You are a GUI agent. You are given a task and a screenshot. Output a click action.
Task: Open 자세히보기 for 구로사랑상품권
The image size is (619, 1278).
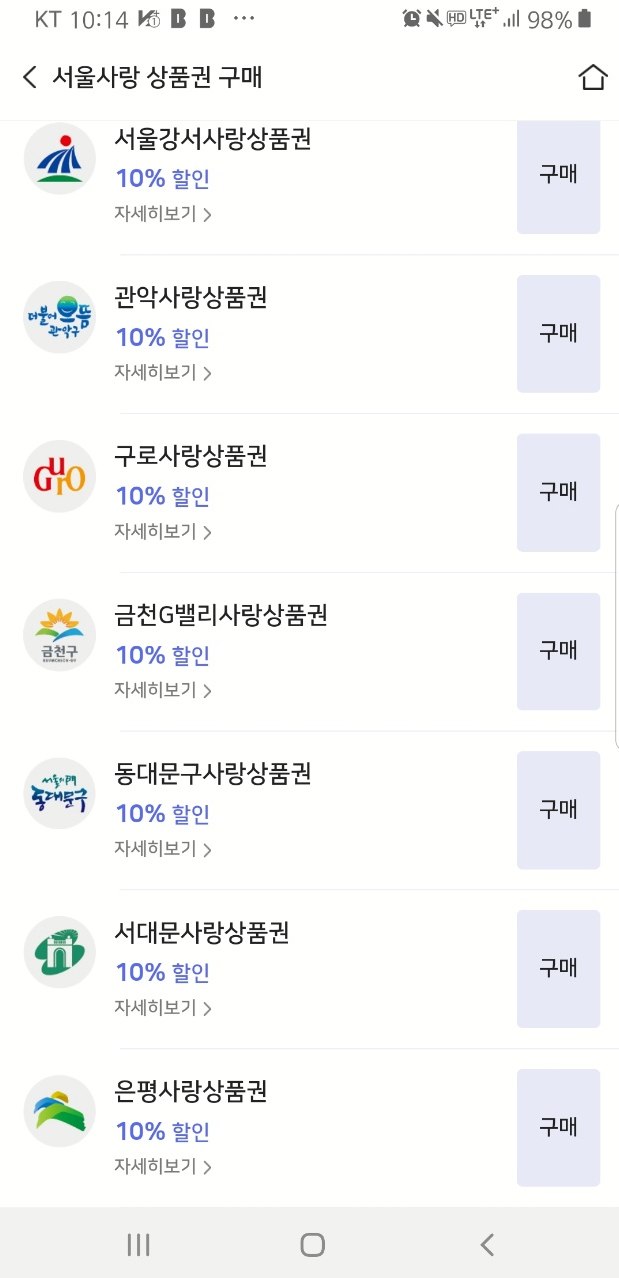click(162, 531)
